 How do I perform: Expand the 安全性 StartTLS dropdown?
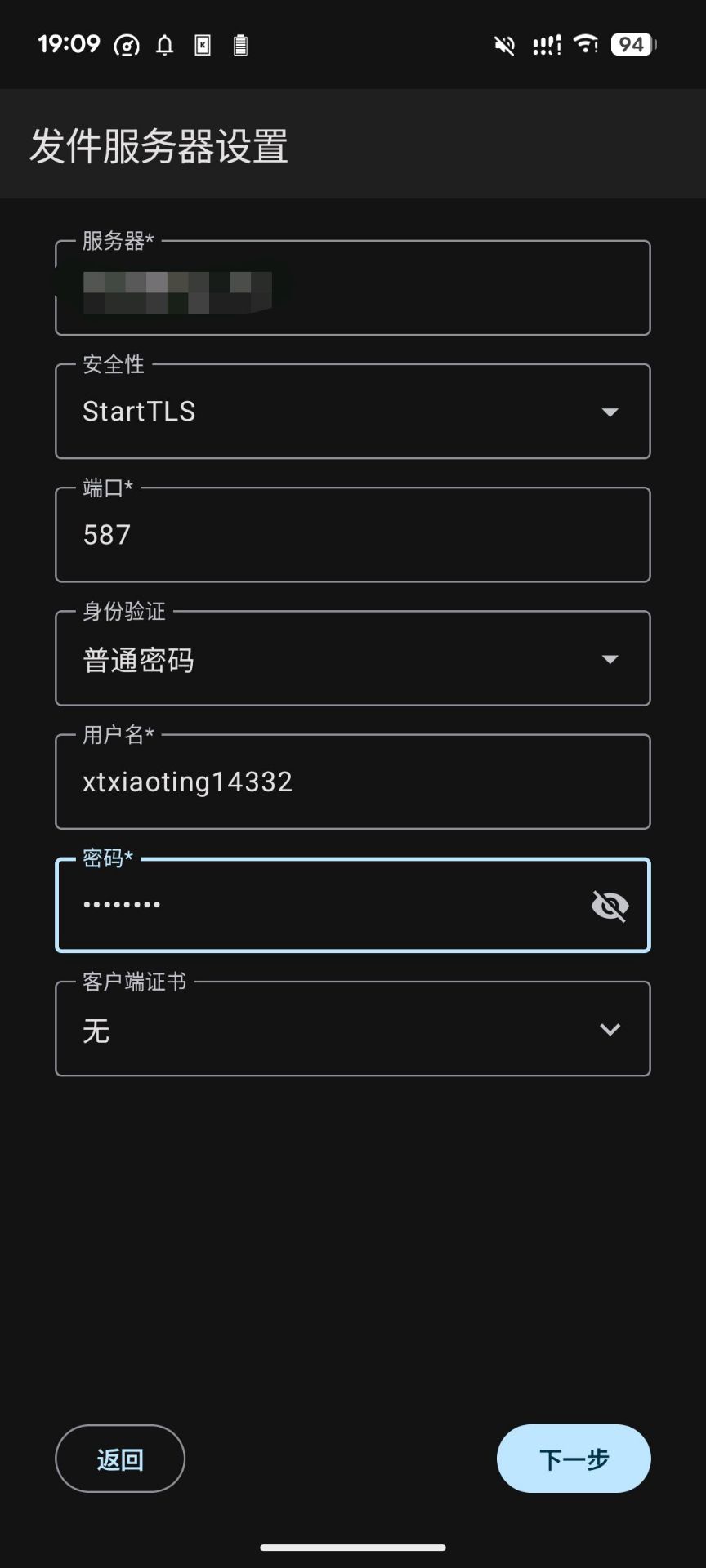coord(353,412)
